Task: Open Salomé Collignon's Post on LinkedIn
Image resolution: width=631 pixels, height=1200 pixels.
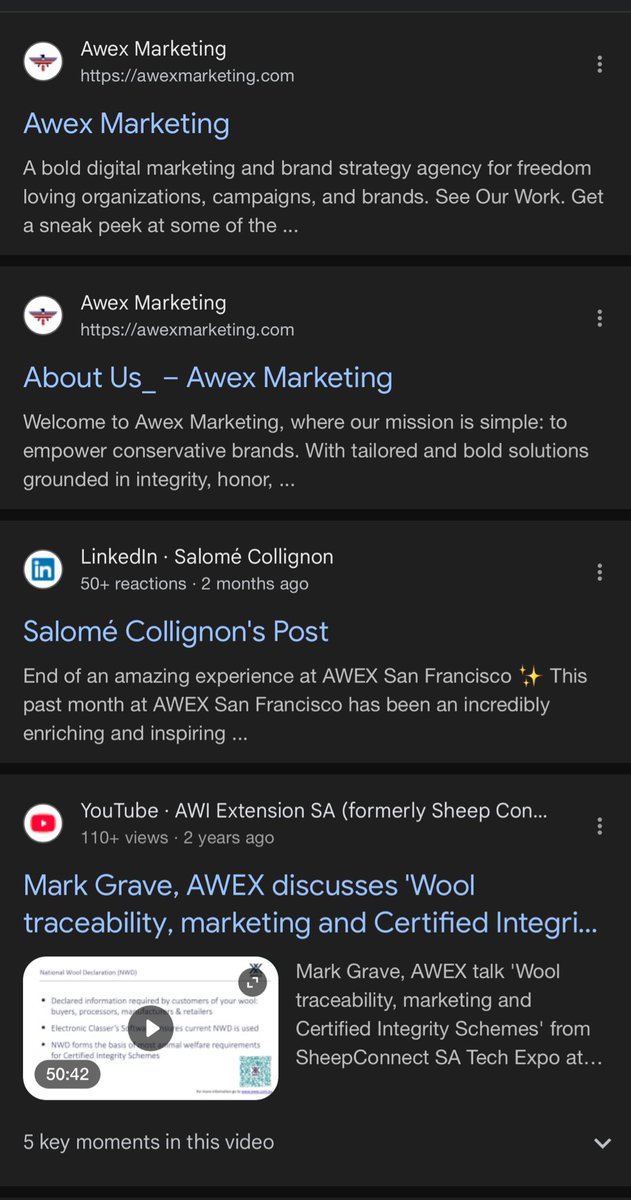Action: pyautogui.click(x=176, y=632)
